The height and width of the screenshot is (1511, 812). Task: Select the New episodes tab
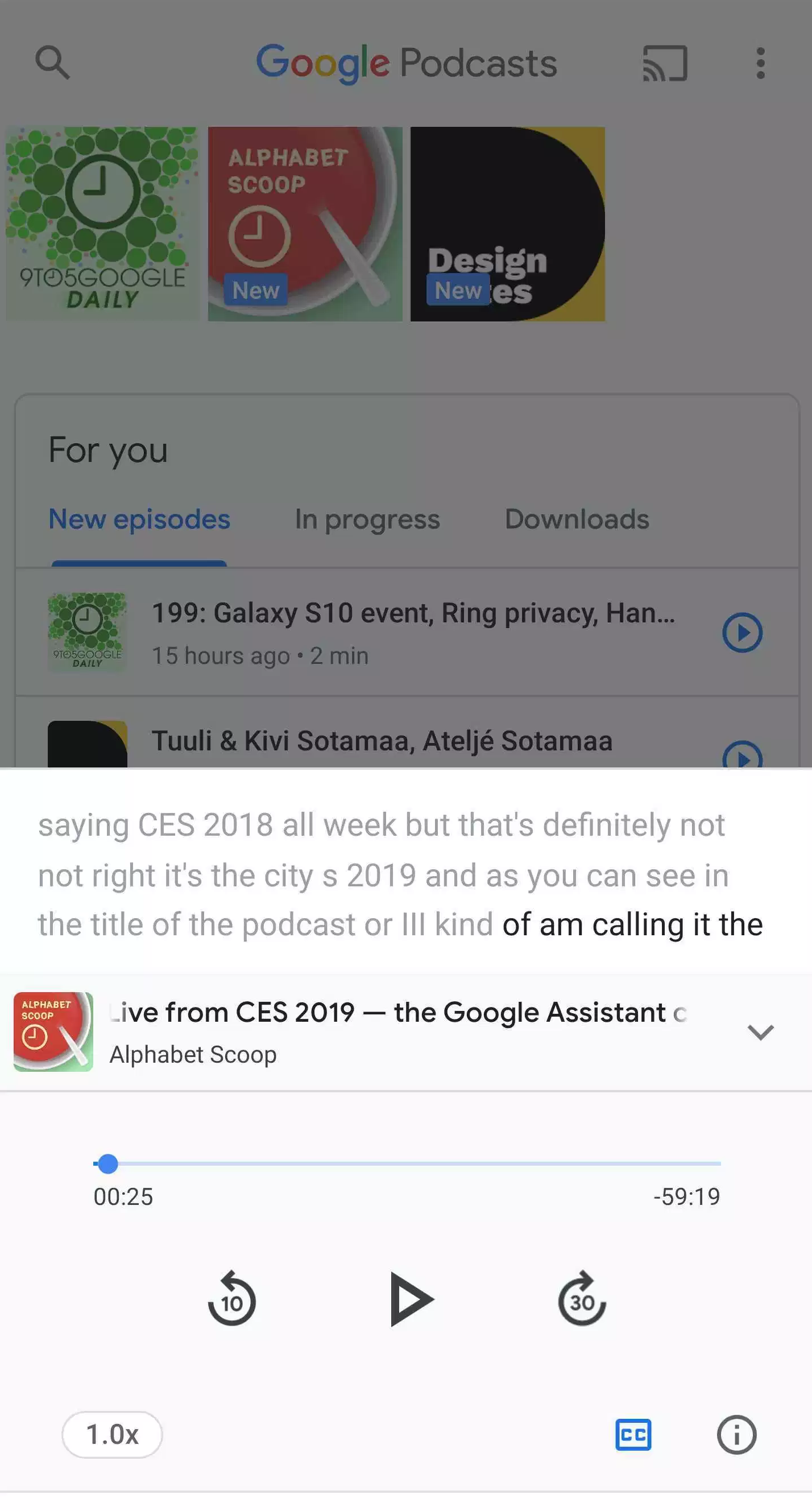click(x=139, y=519)
